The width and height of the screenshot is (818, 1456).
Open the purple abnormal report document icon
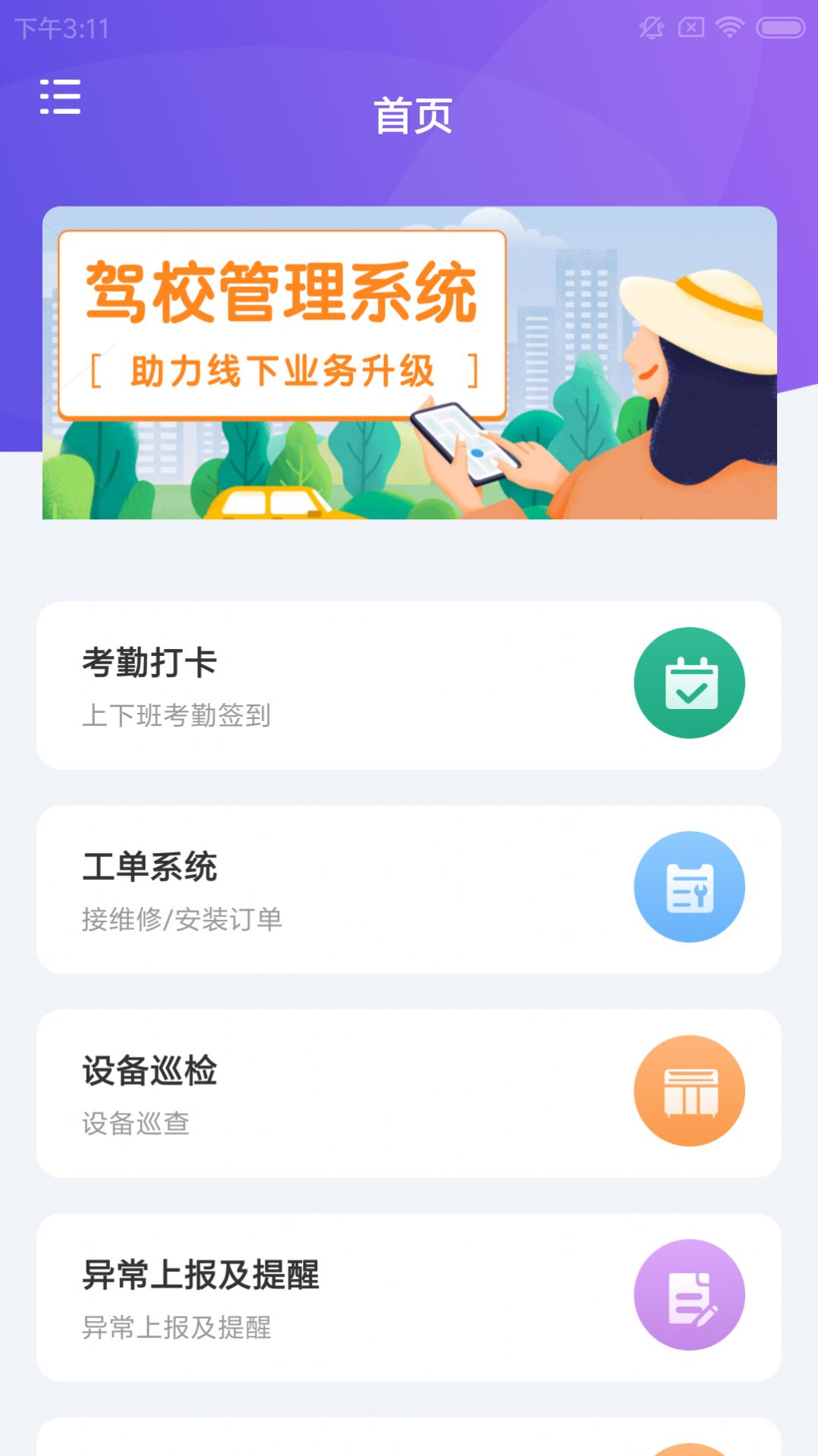[689, 1295]
